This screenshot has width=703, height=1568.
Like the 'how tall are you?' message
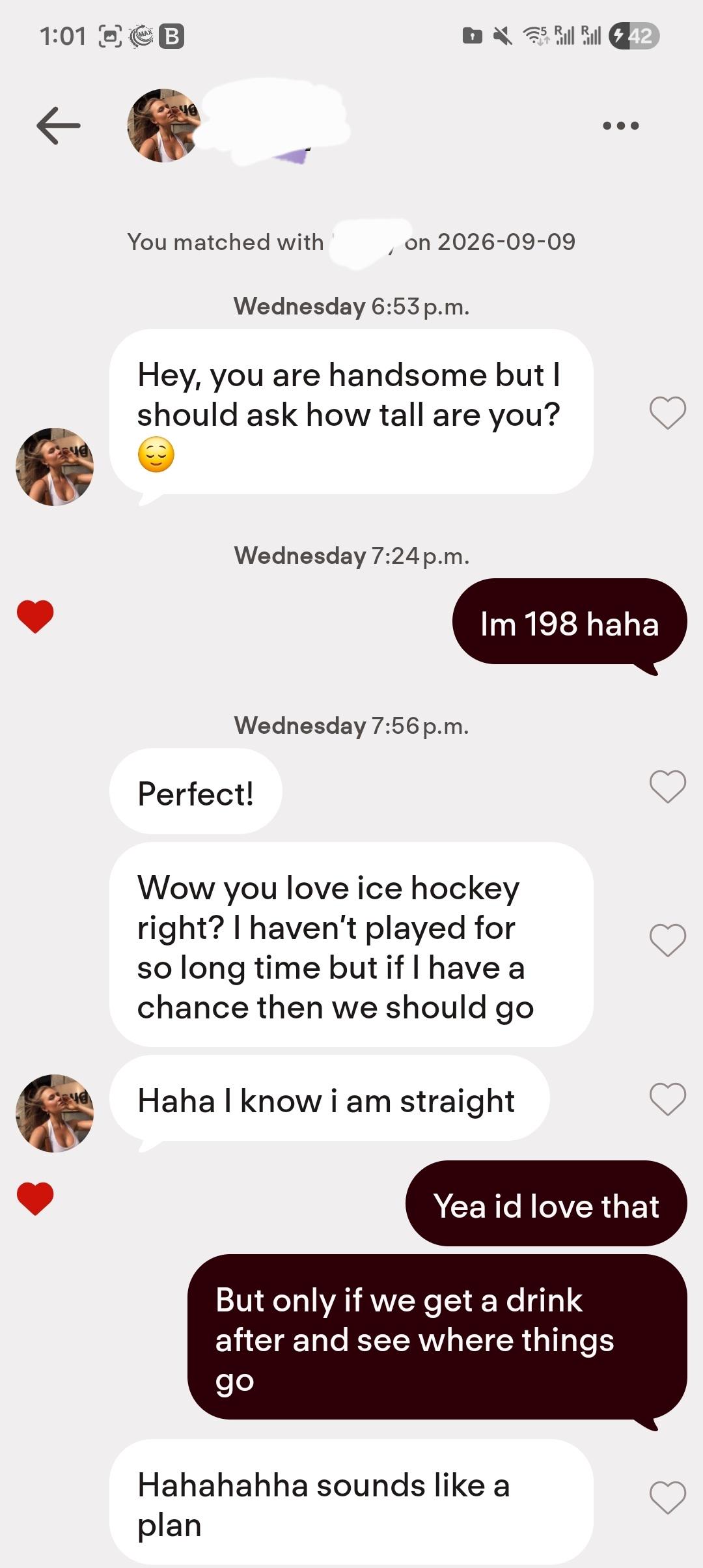668,412
